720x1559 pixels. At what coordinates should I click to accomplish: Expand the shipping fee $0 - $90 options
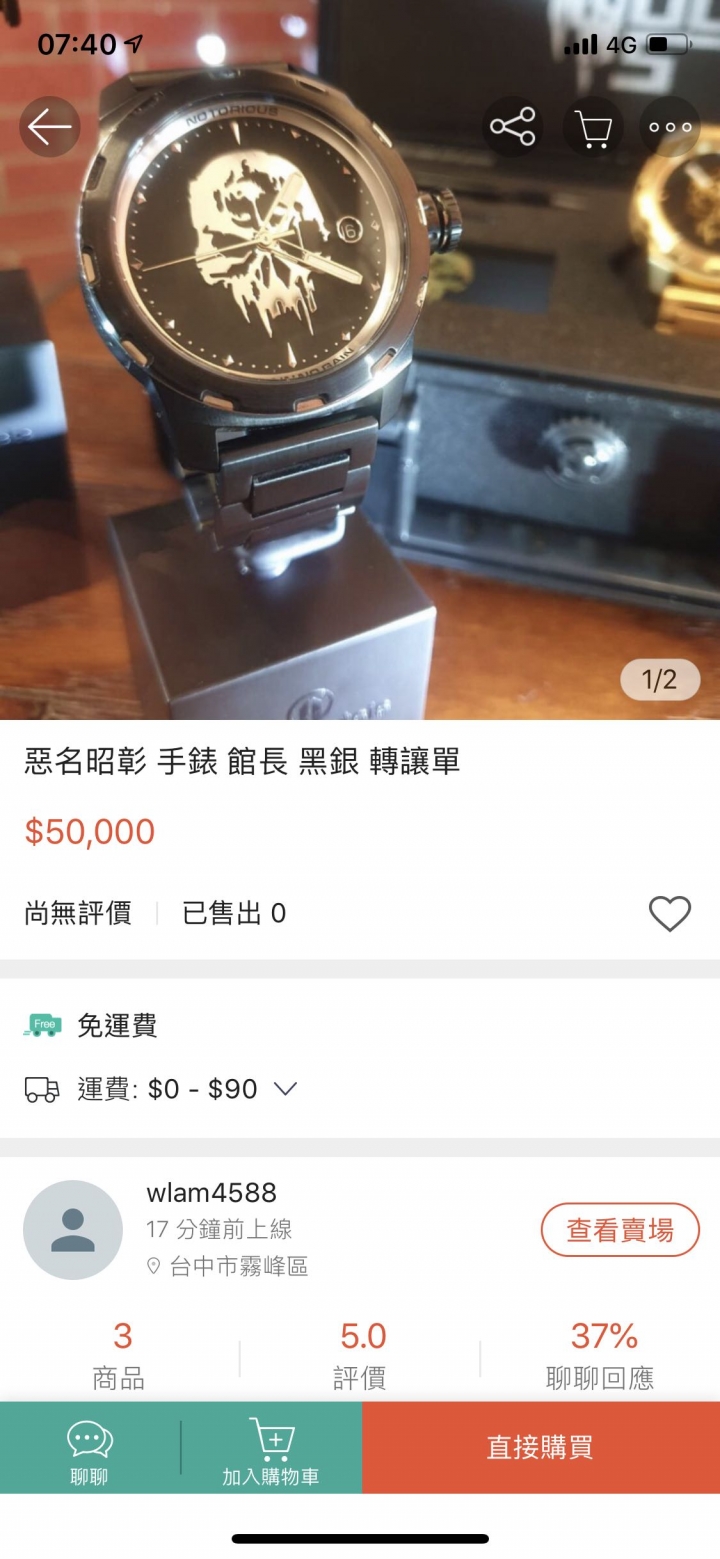[285, 1089]
